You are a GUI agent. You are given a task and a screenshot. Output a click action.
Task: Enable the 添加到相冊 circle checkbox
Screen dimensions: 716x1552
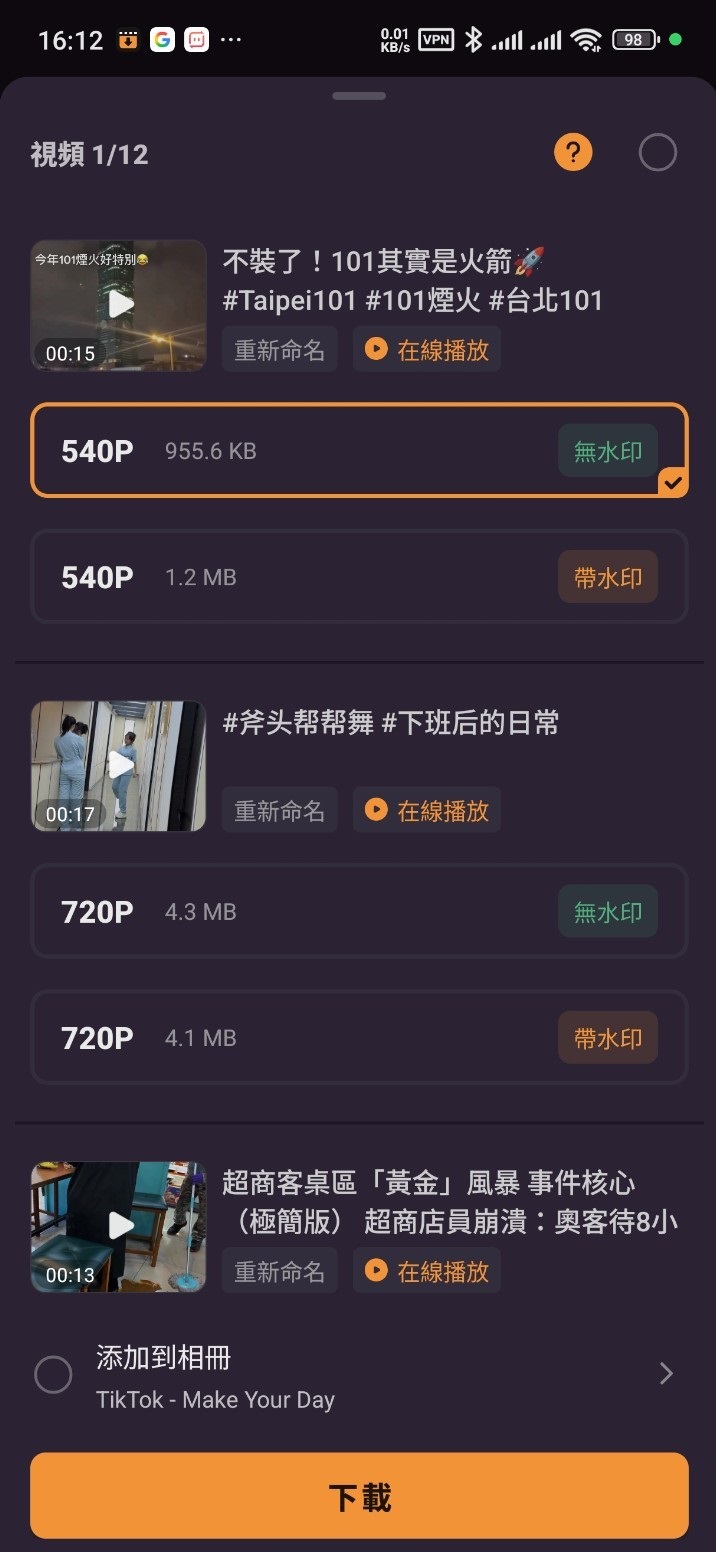pos(53,1375)
